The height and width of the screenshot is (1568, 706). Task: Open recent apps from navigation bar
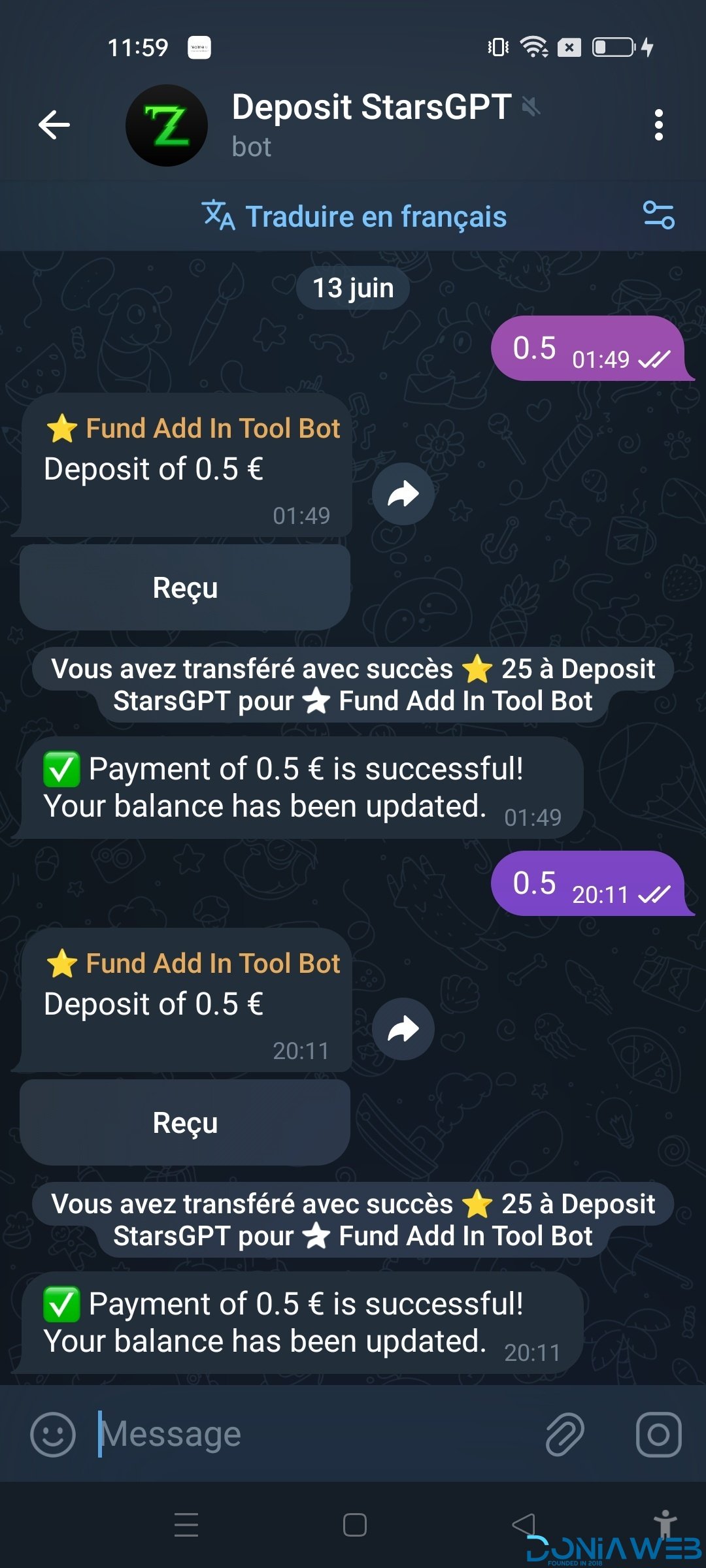click(x=186, y=1525)
